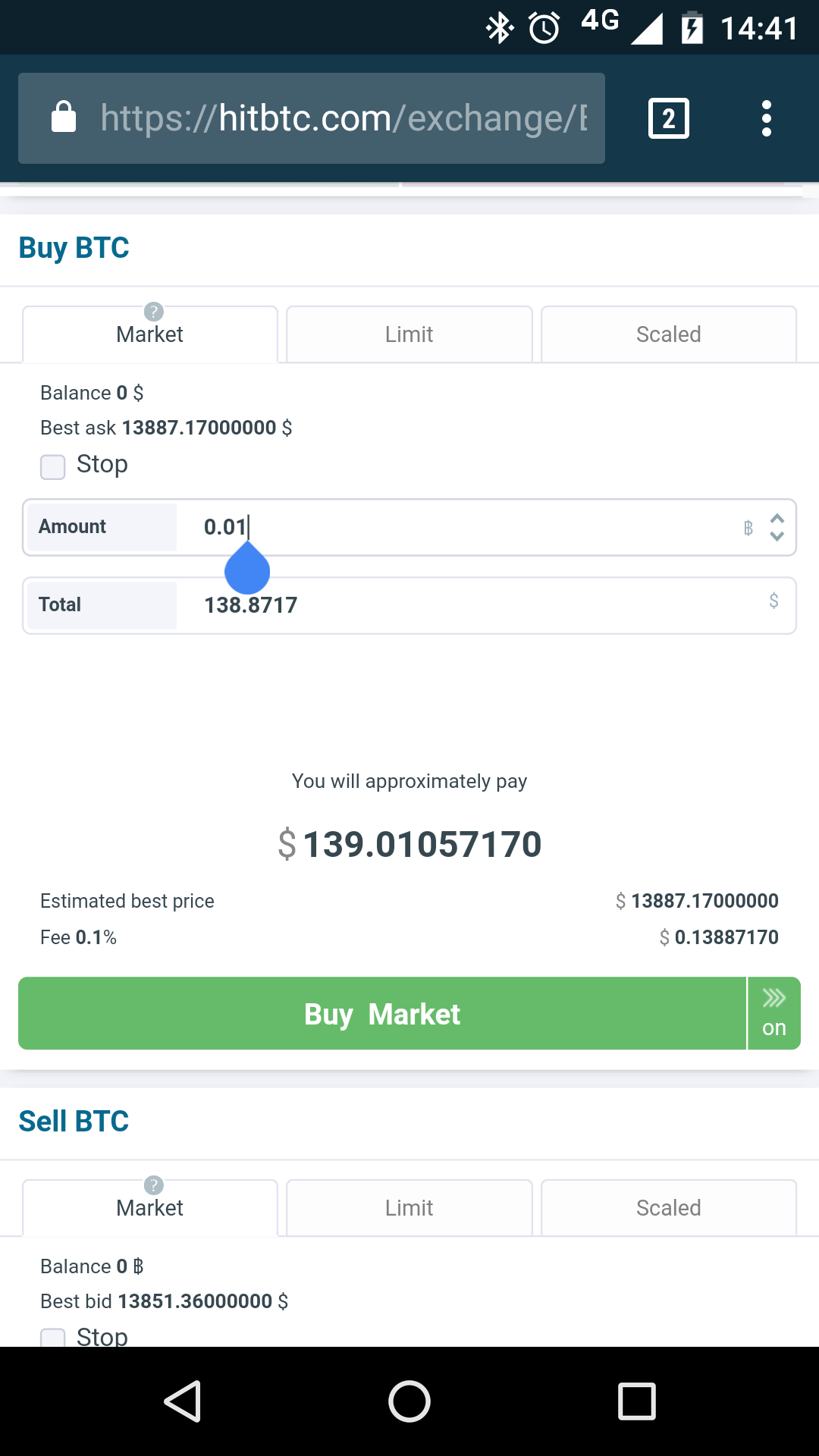This screenshot has height=1456, width=819.
Task: Go to the home screen
Action: pos(409,1401)
